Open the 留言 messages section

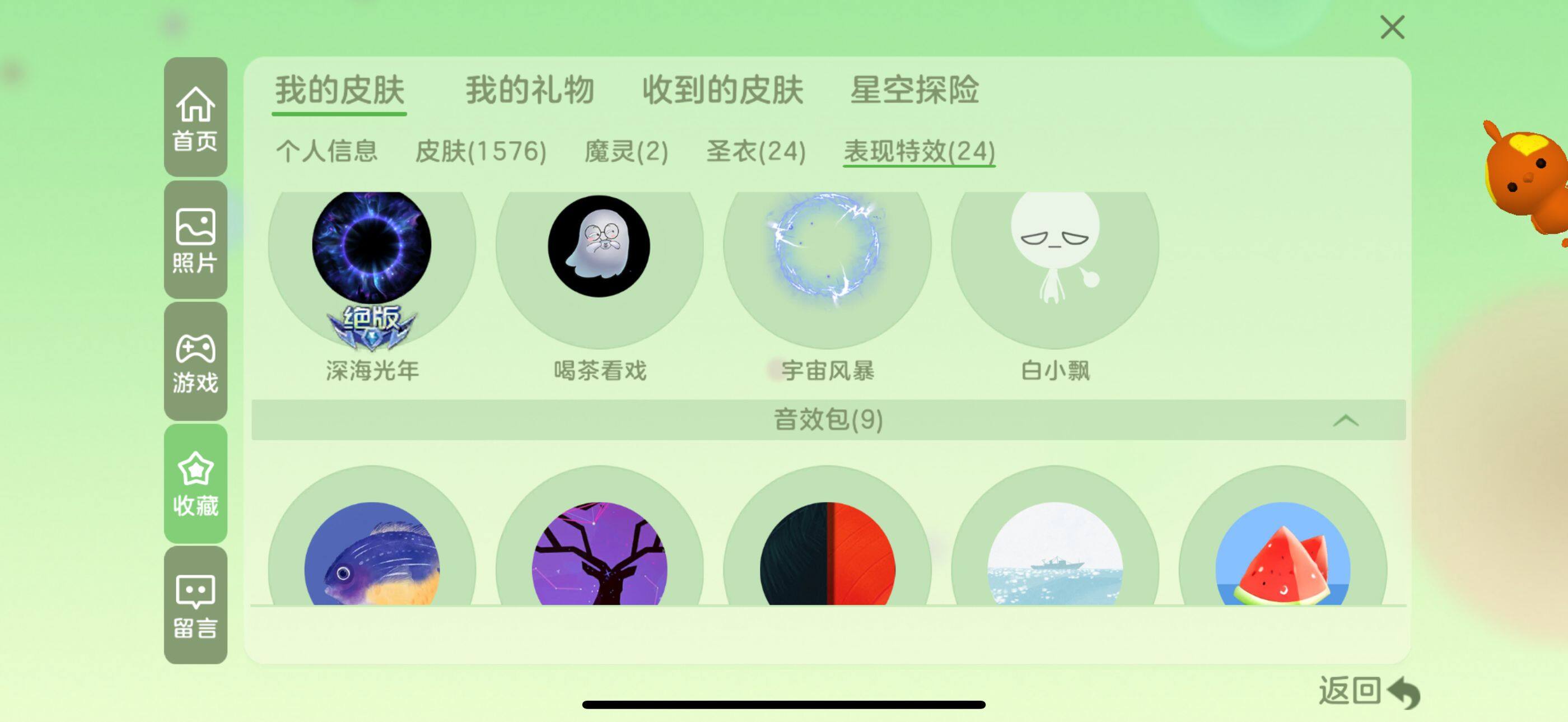[x=195, y=605]
